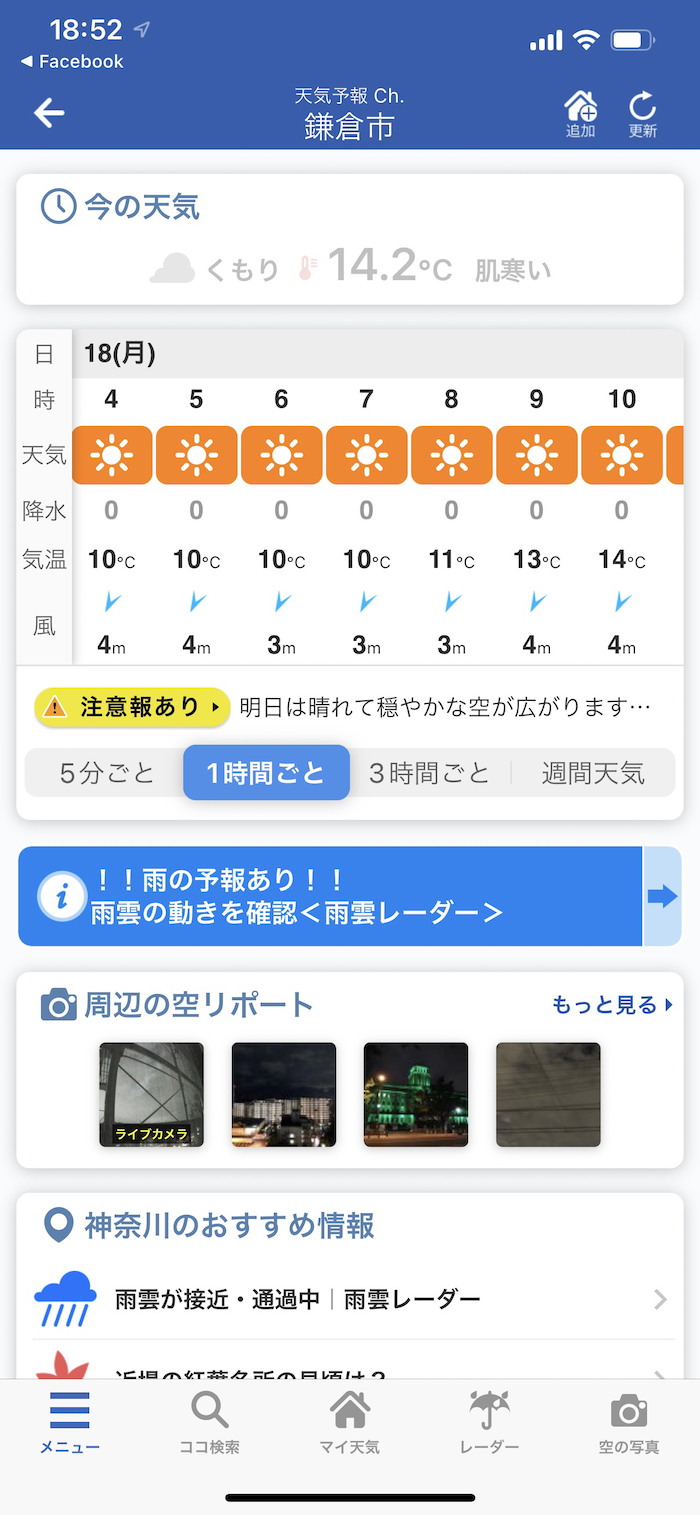Open the 雨の予報あり rain radar banner
This screenshot has width=700, height=1515.
pos(330,896)
